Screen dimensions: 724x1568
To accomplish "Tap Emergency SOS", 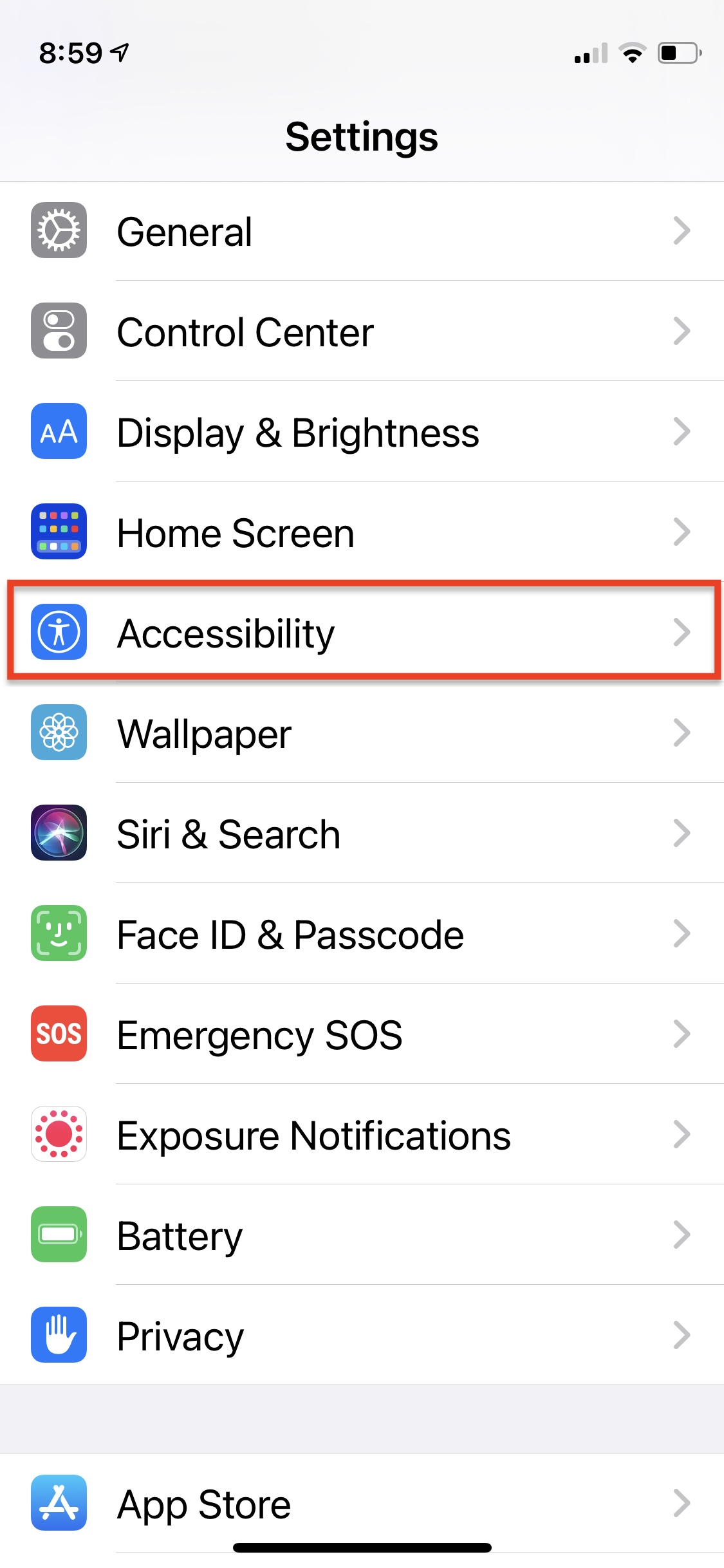I will [x=362, y=1034].
